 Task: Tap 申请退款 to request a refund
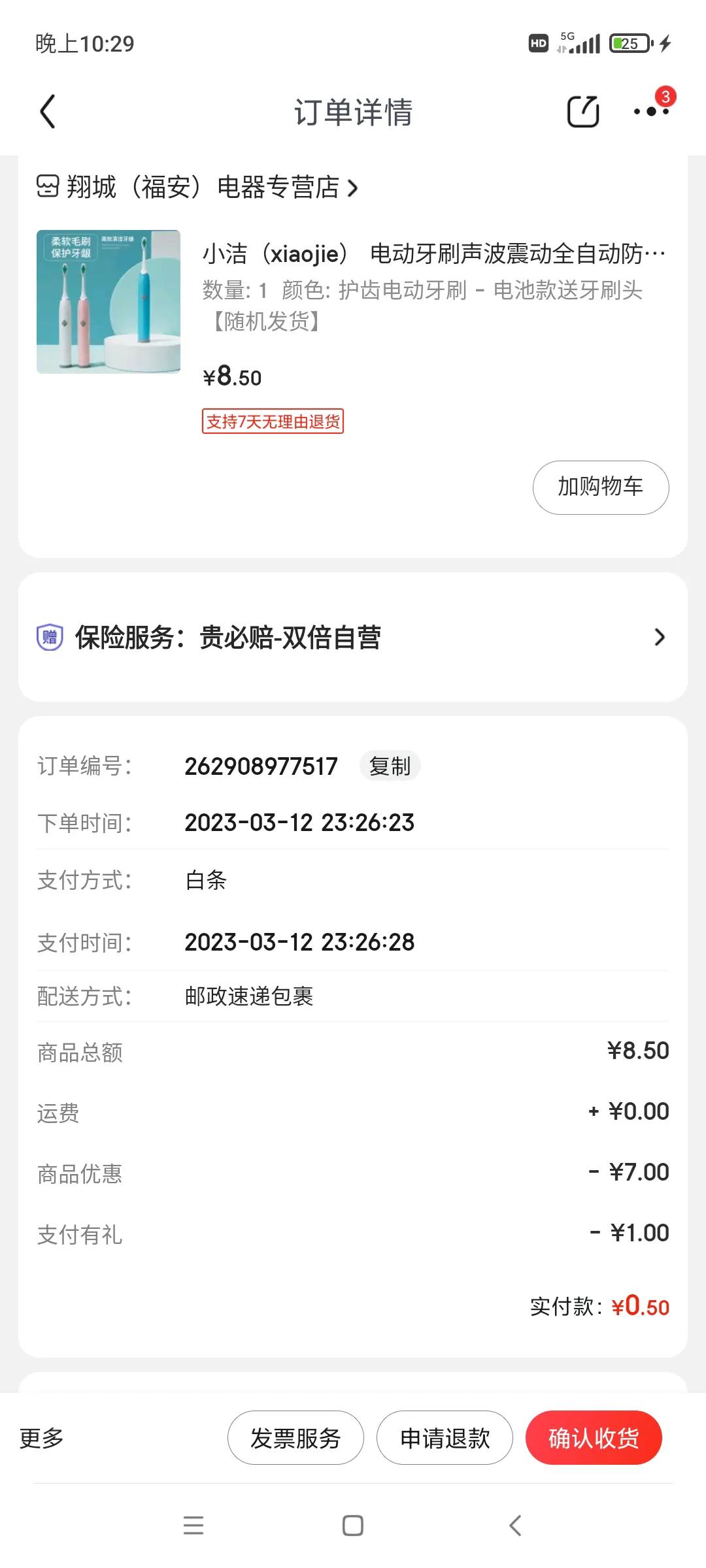click(445, 1437)
